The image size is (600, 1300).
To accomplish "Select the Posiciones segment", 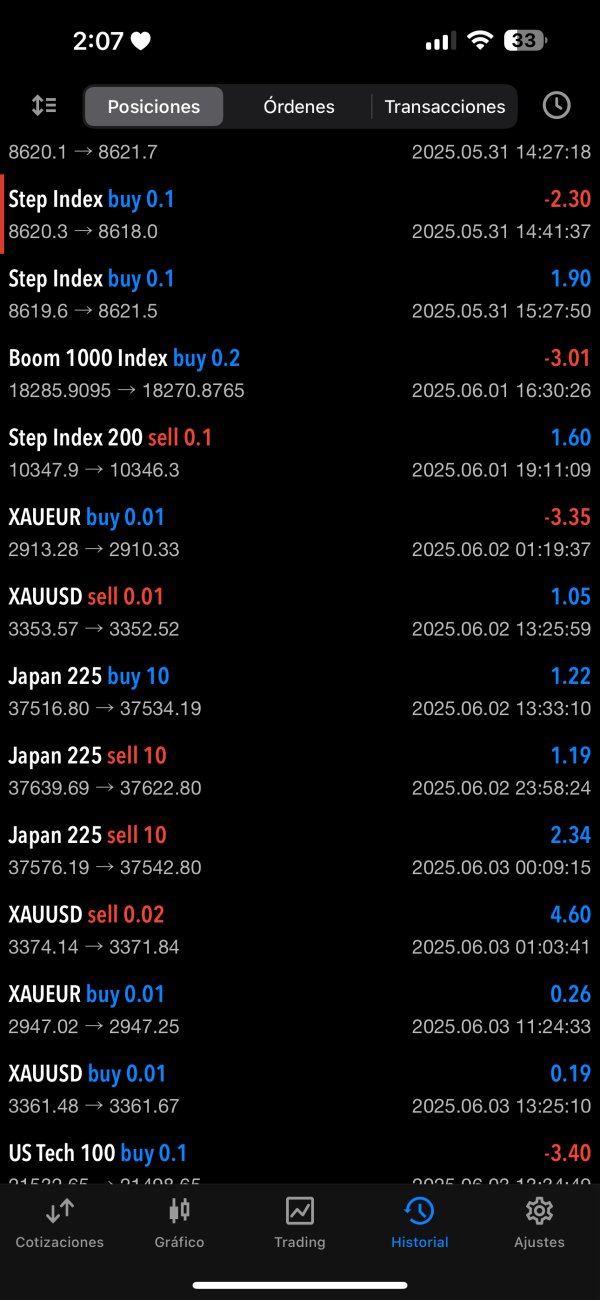I will pos(154,106).
